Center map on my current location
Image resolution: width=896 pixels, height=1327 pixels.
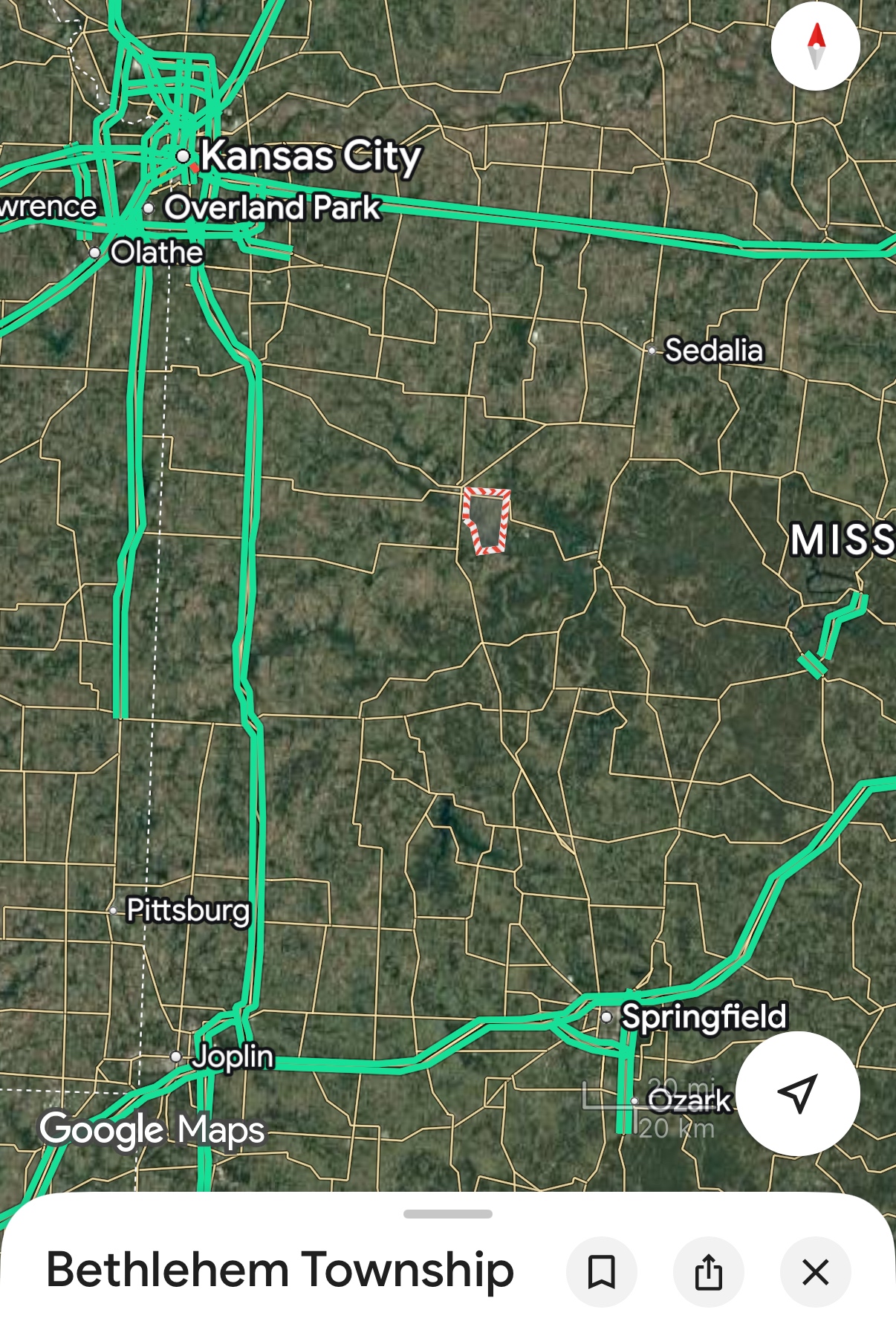pyautogui.click(x=798, y=1093)
